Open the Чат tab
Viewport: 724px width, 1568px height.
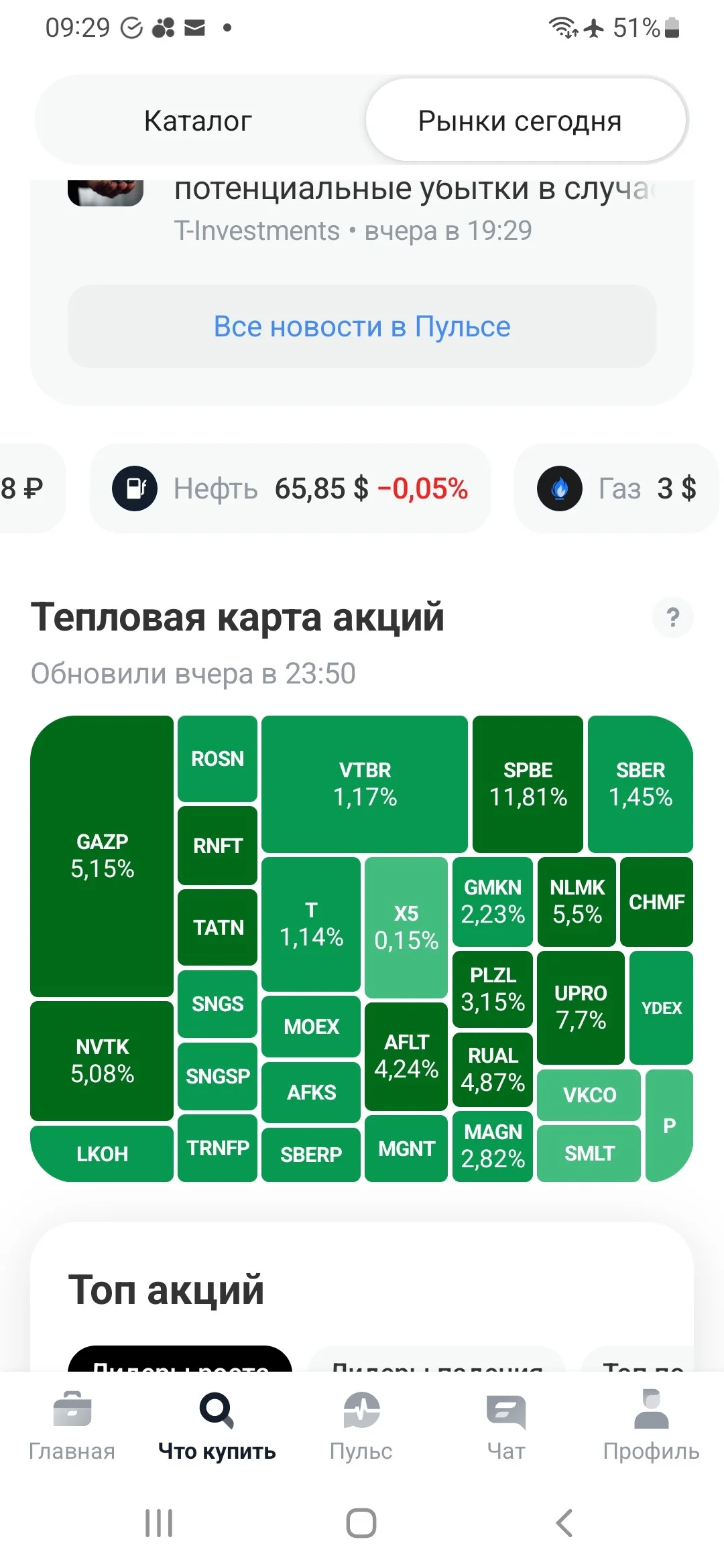point(506,1425)
